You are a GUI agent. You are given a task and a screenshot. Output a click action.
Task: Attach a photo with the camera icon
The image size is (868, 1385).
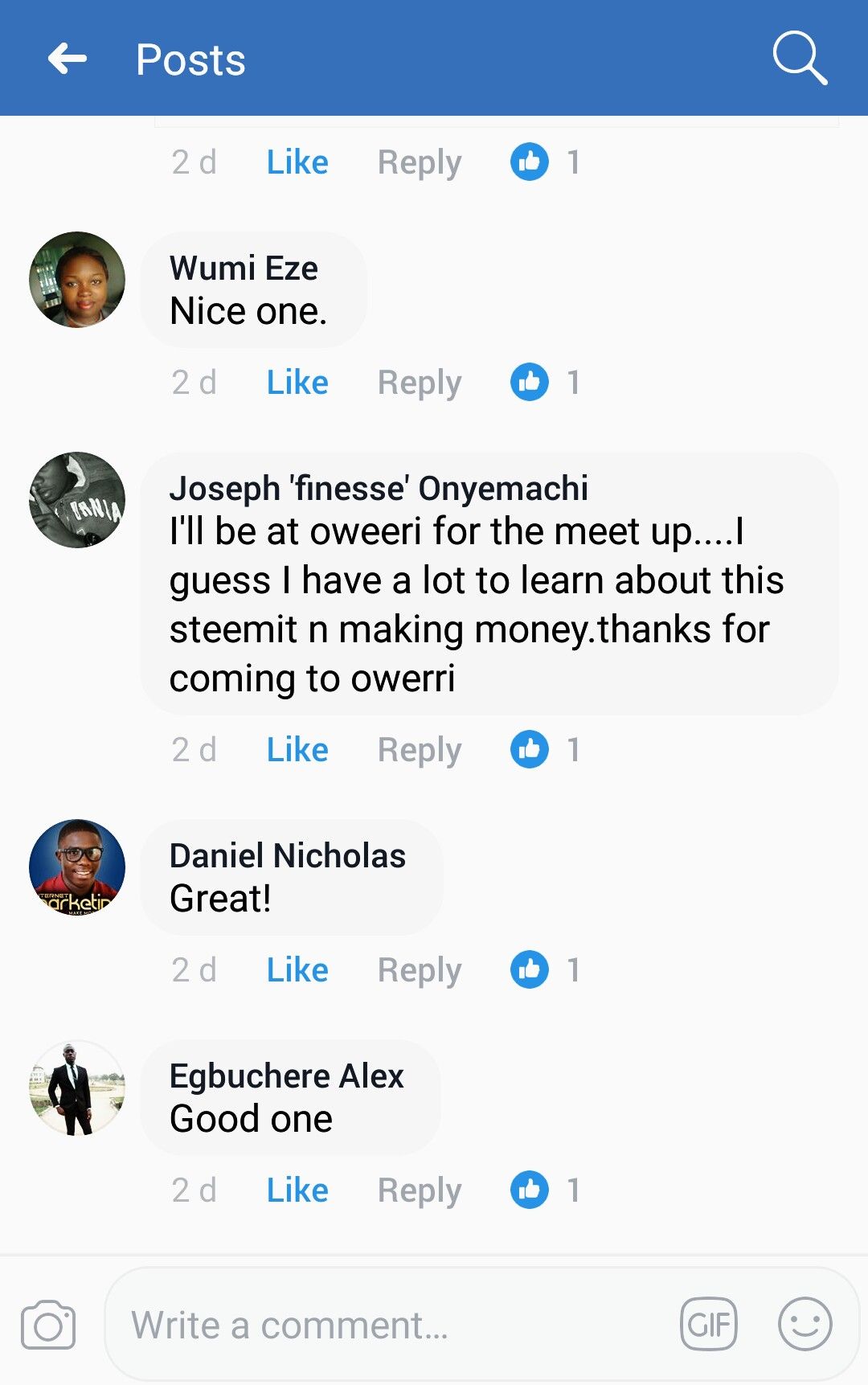coord(48,1325)
